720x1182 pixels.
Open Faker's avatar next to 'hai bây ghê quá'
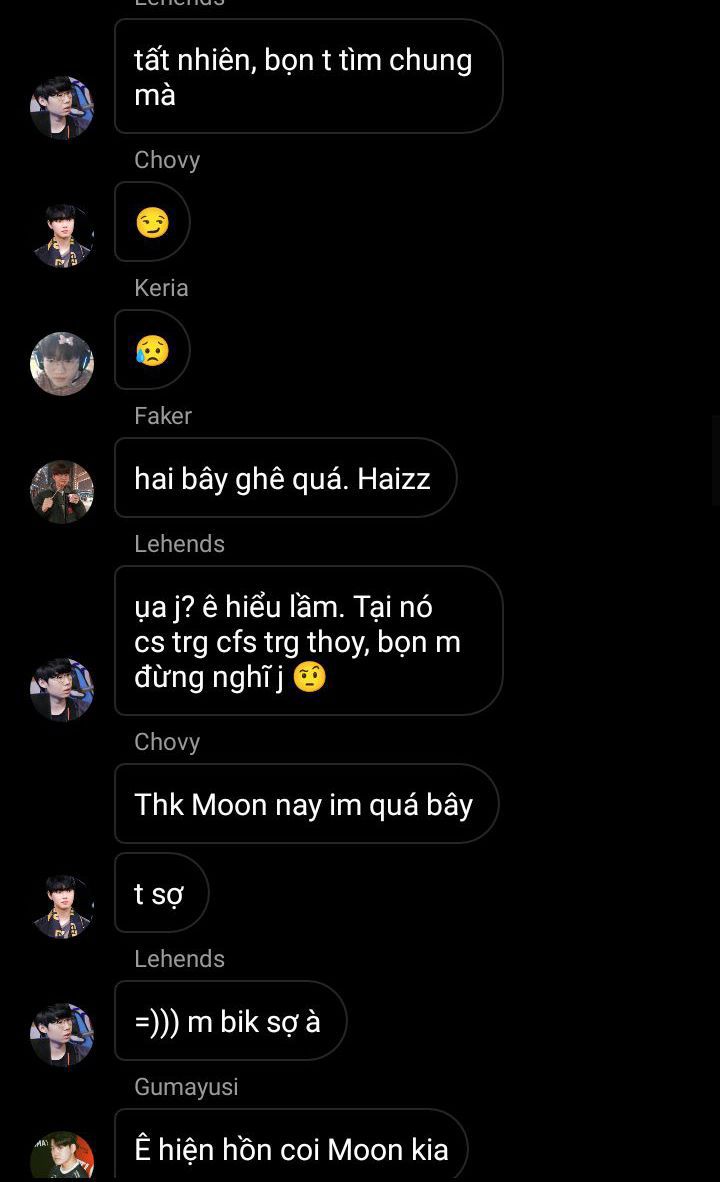point(62,492)
